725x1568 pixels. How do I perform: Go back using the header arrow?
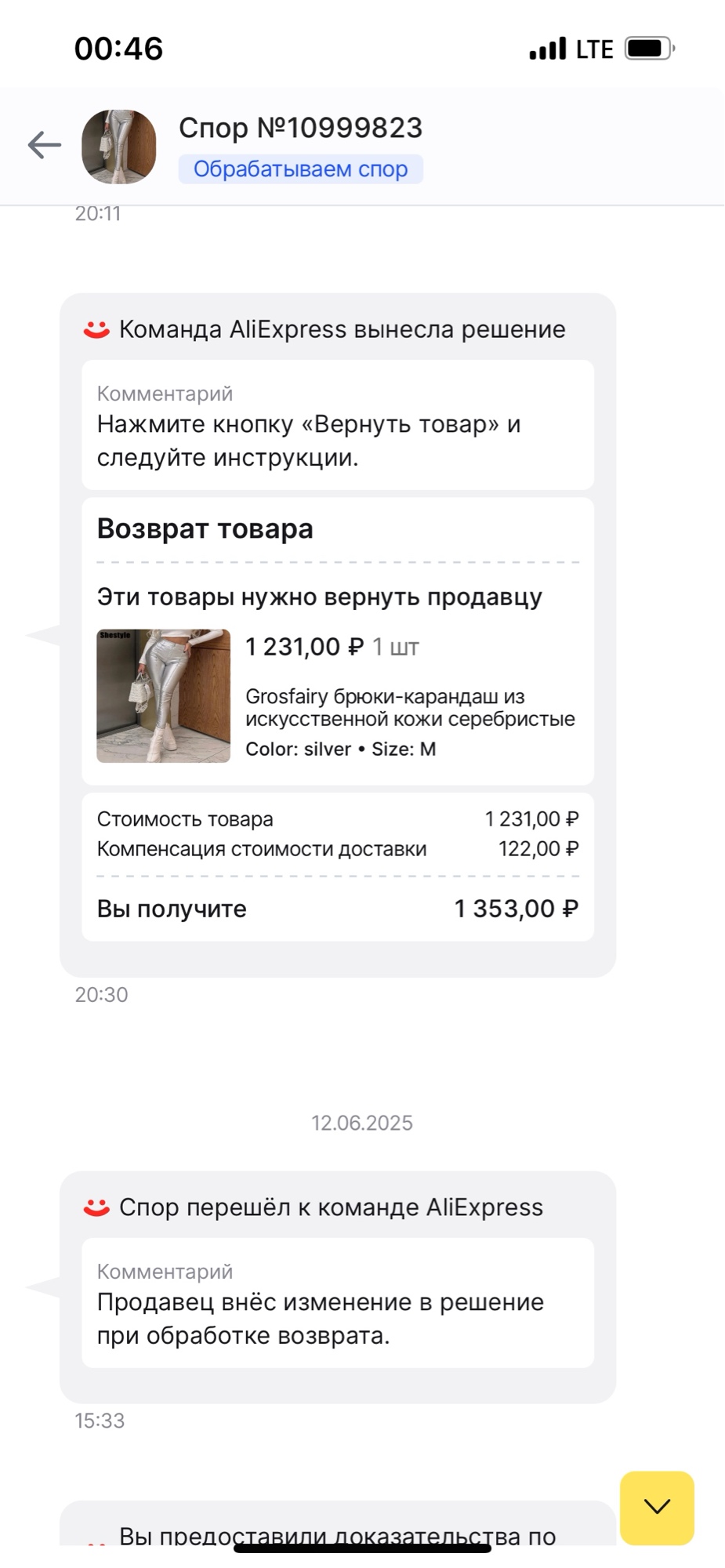pos(45,146)
